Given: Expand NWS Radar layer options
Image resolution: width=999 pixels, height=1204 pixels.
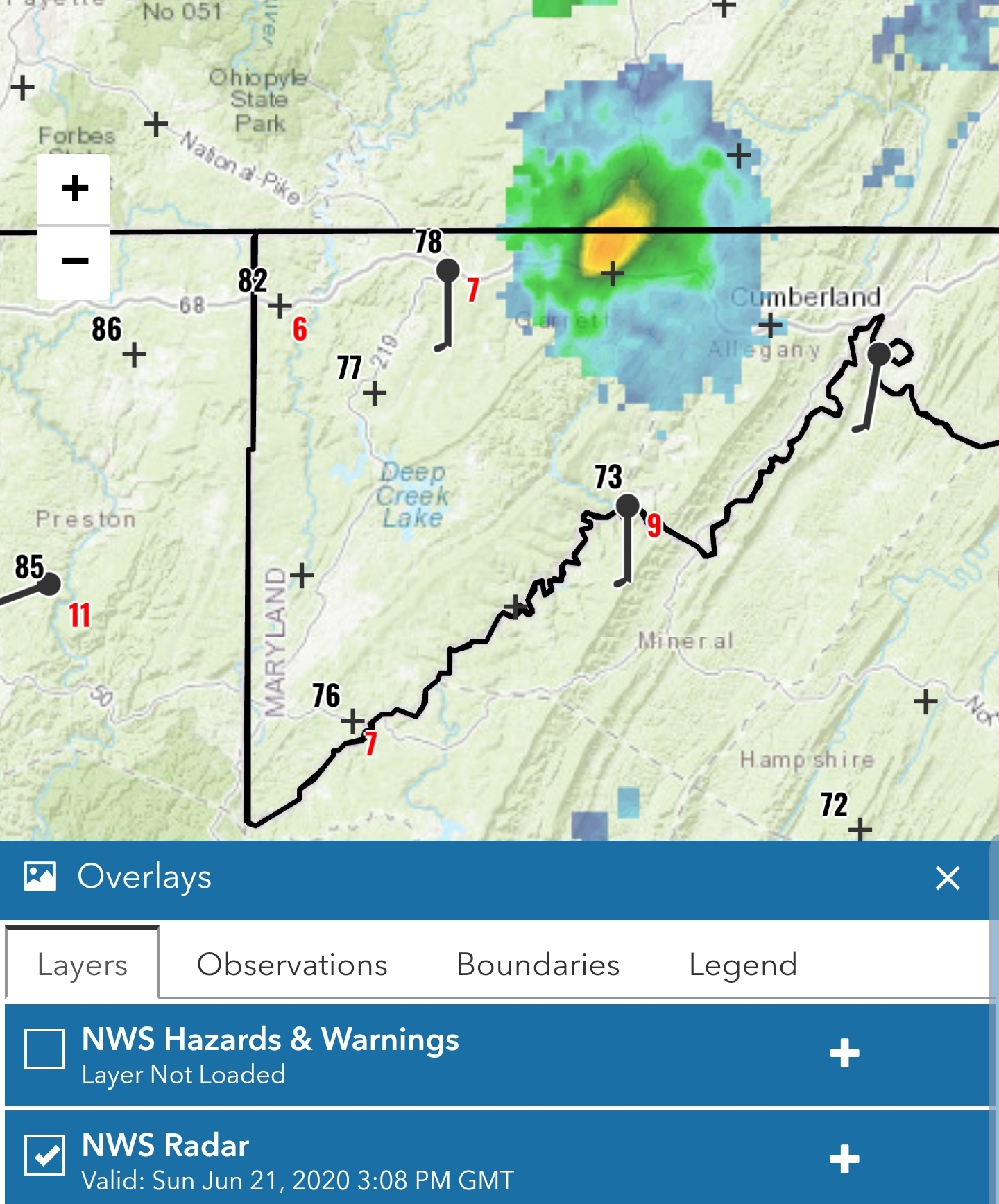Looking at the screenshot, I should tap(844, 1159).
